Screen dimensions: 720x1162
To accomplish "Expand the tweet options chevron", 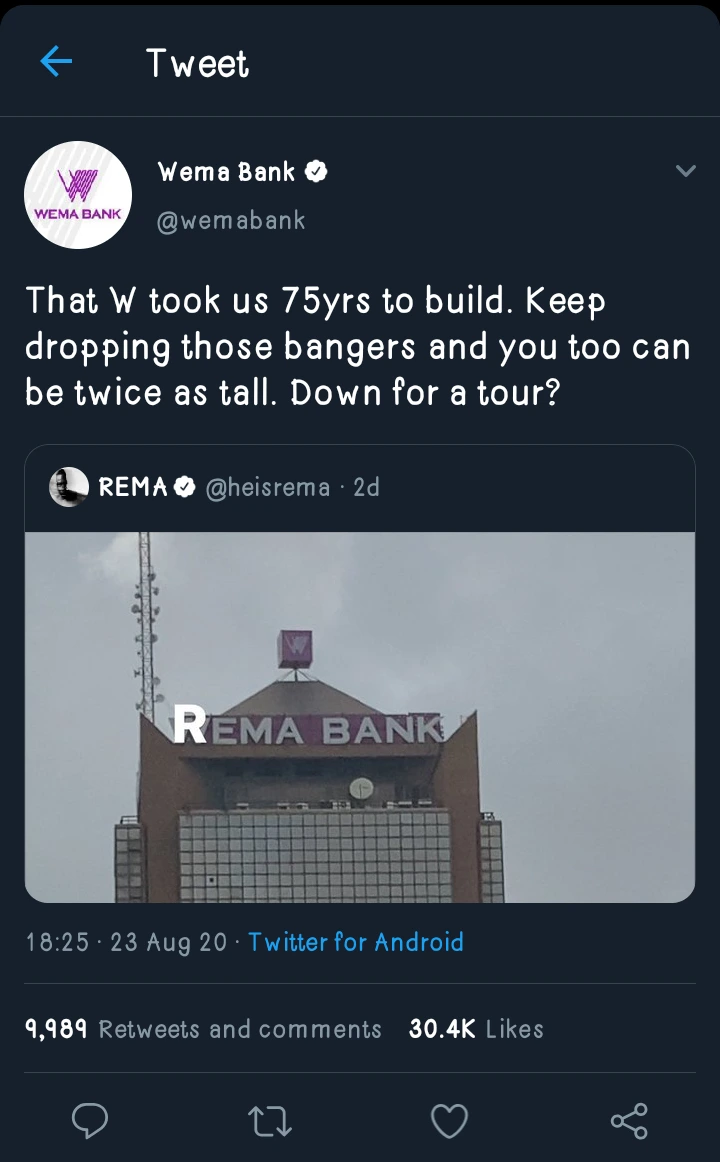I will coord(685,171).
